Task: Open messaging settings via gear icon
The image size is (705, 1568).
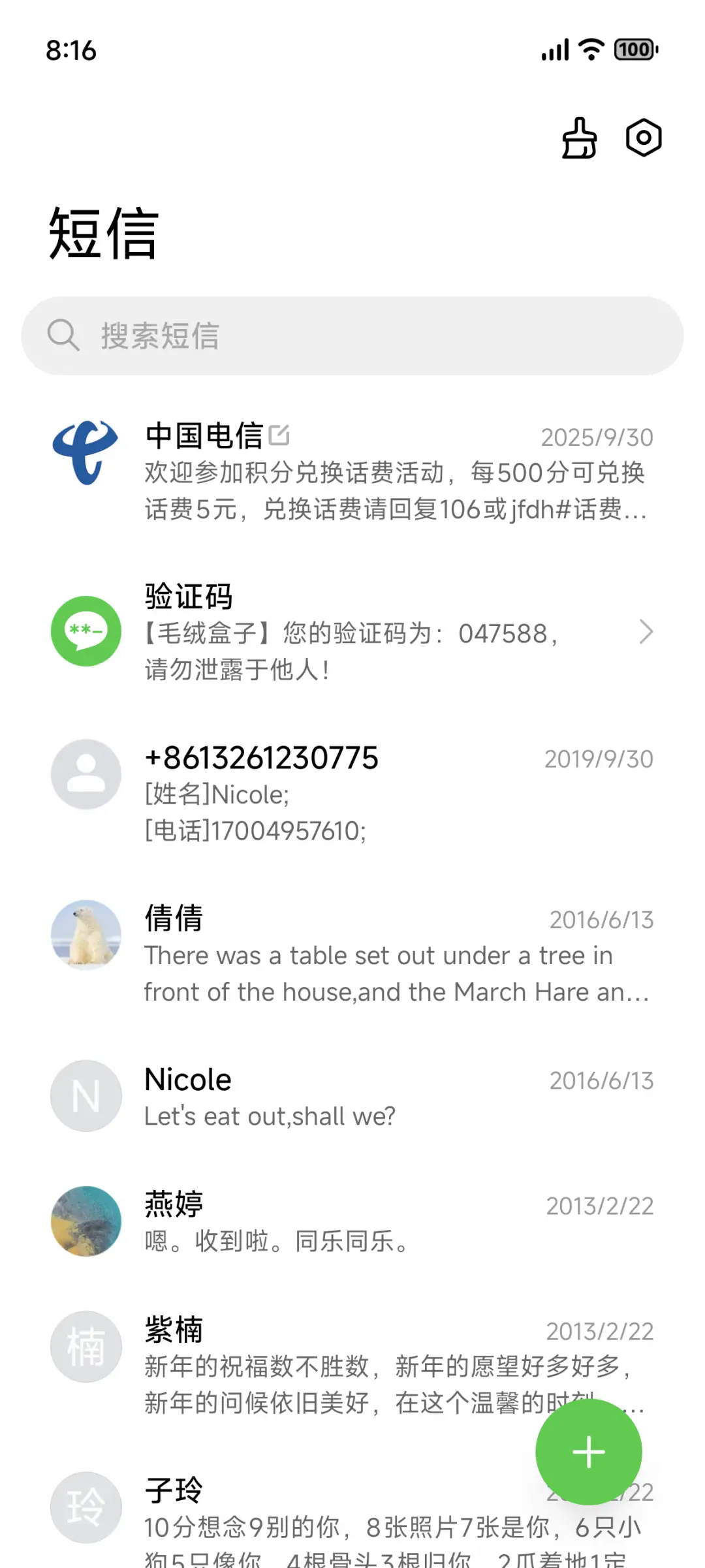Action: (643, 138)
